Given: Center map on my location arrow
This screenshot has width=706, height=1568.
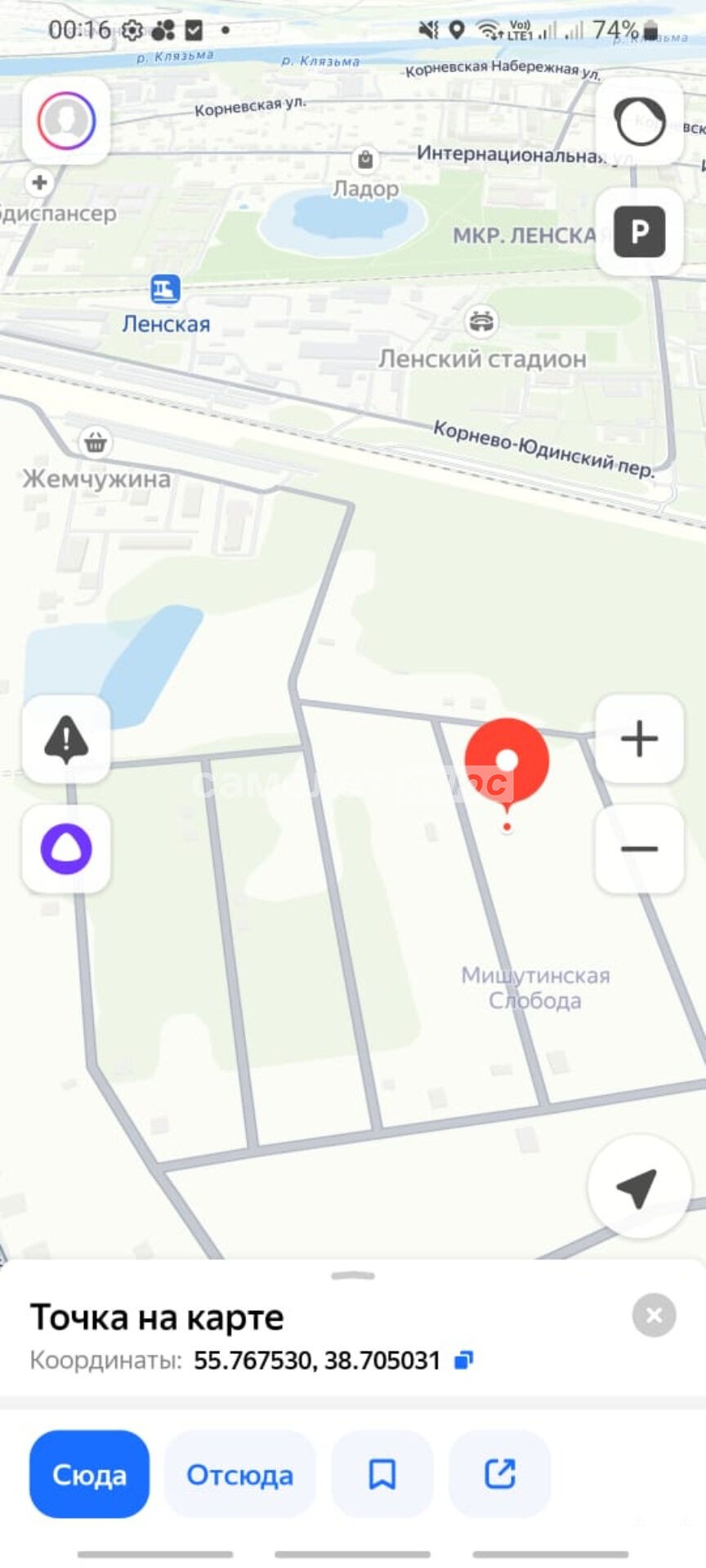Looking at the screenshot, I should [637, 1187].
